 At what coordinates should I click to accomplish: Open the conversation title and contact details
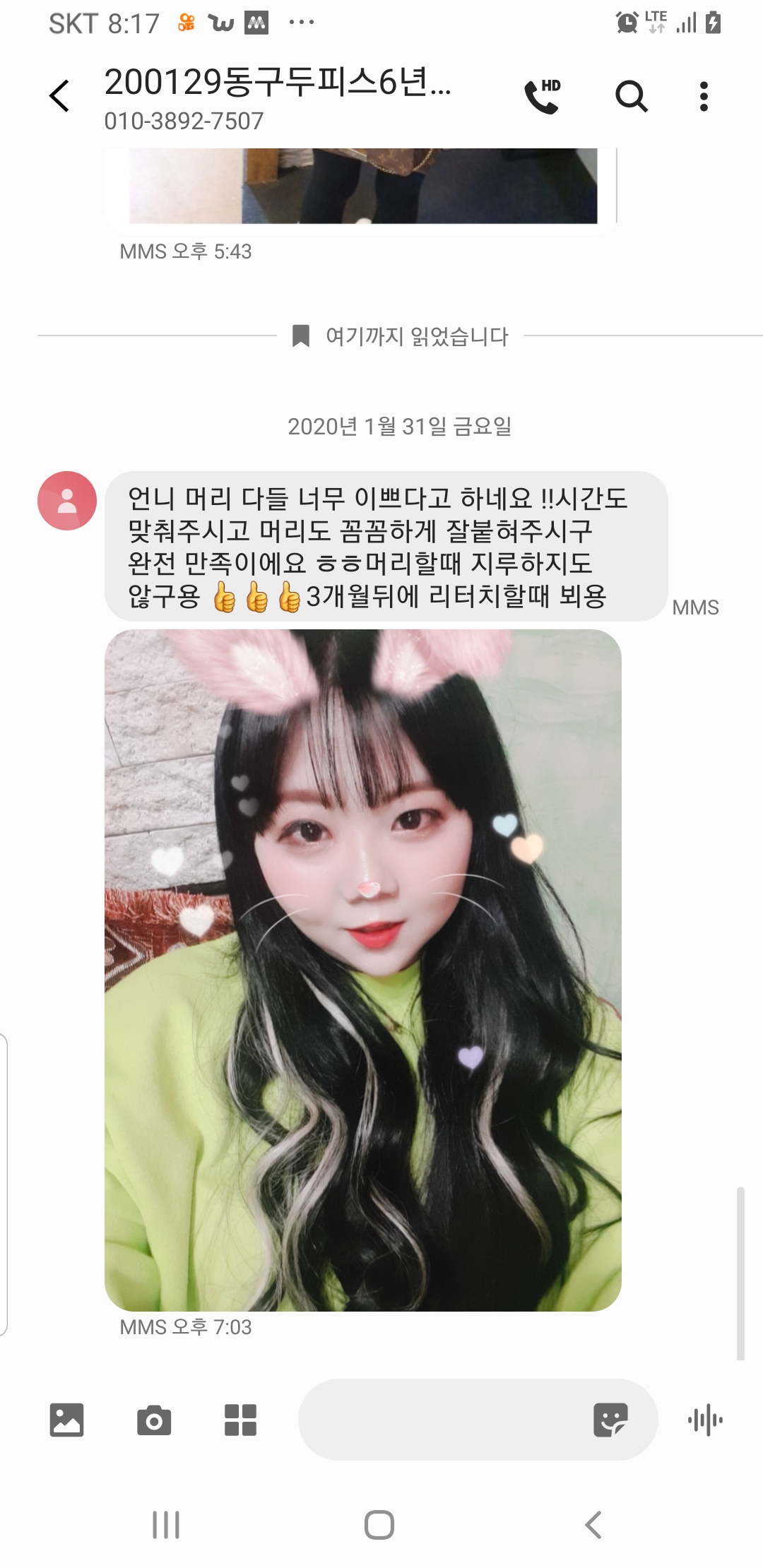tap(277, 97)
